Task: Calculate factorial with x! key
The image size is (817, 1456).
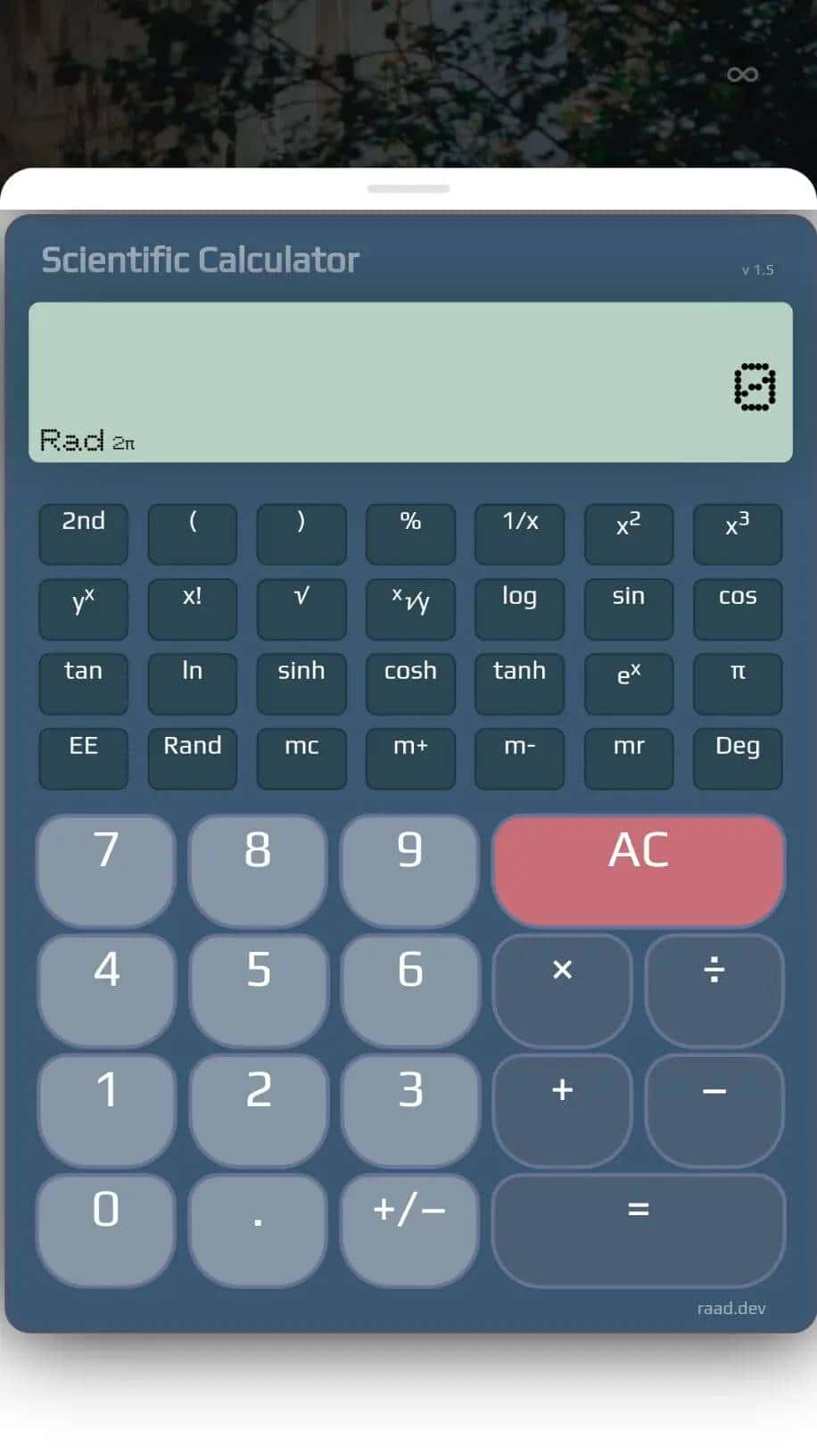Action: (x=193, y=608)
